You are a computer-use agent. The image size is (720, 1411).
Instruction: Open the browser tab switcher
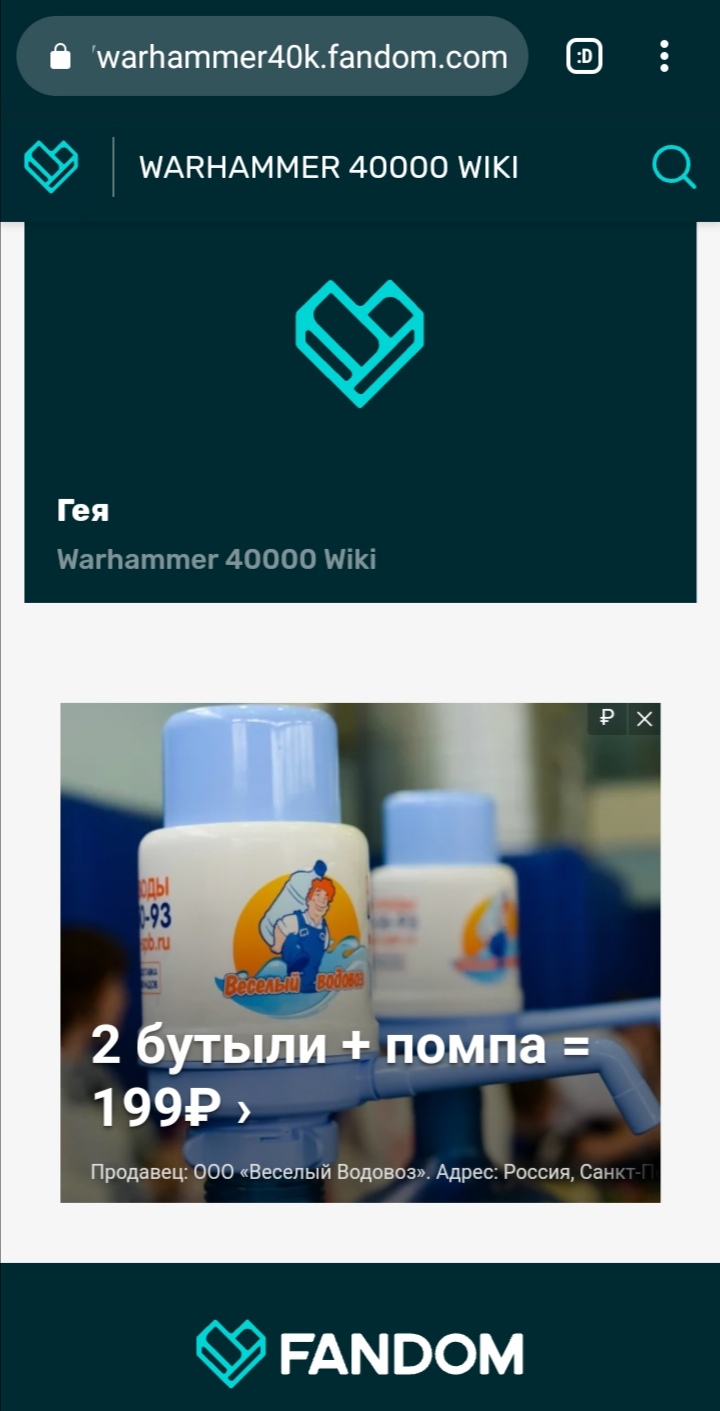tap(585, 57)
